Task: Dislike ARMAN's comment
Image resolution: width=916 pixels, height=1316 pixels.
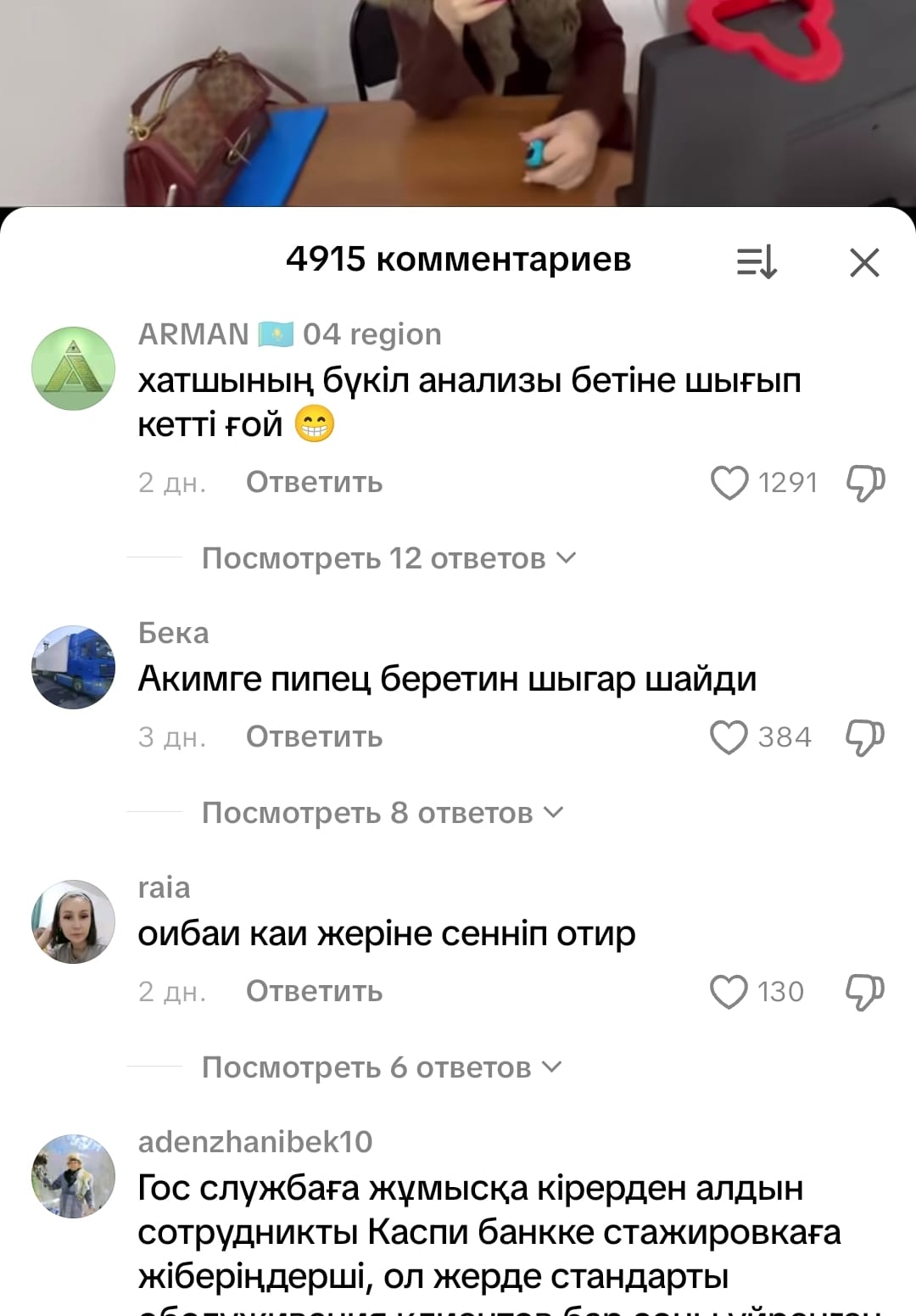Action: point(865,483)
